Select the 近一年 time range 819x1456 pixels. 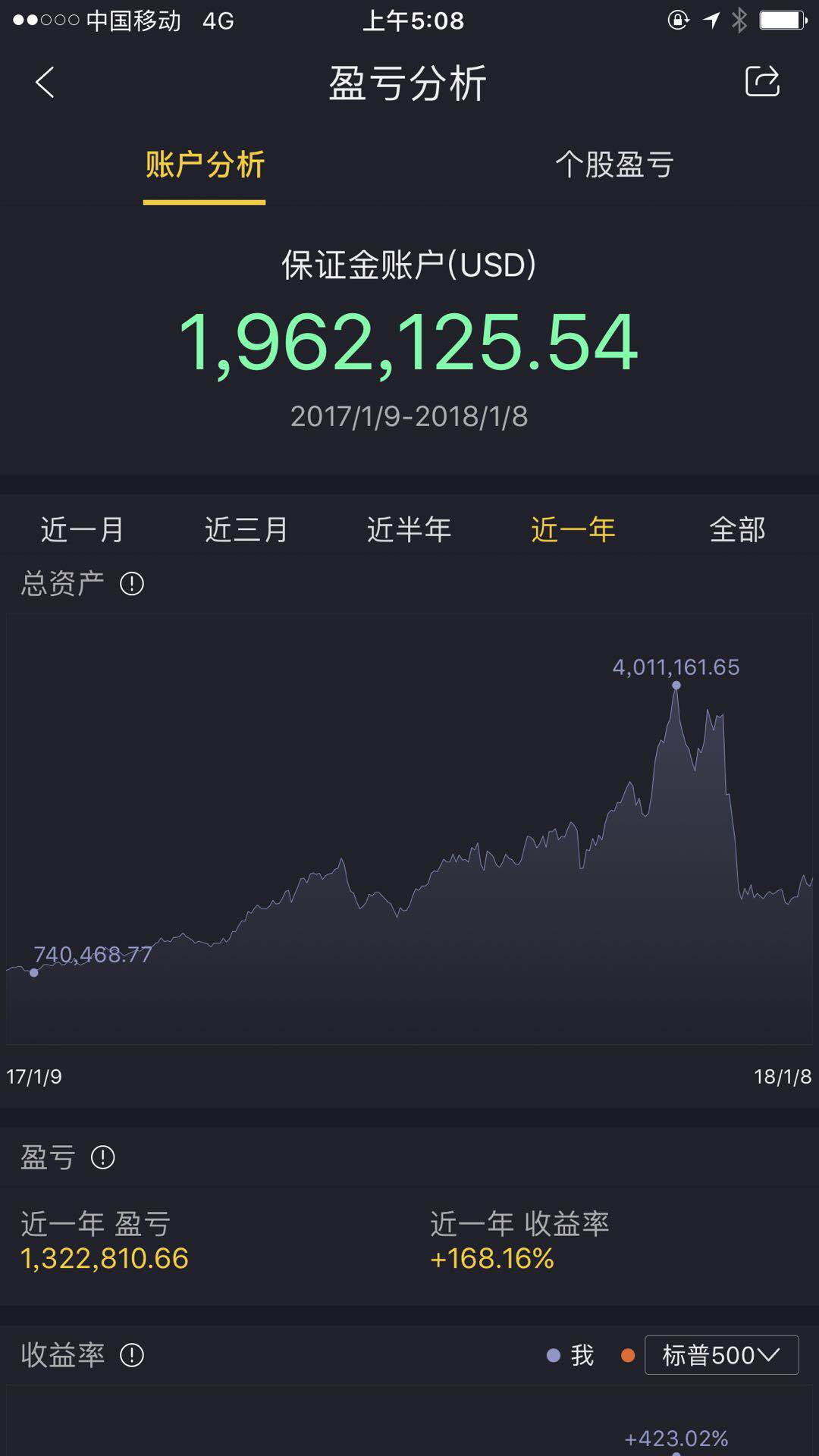click(x=573, y=529)
